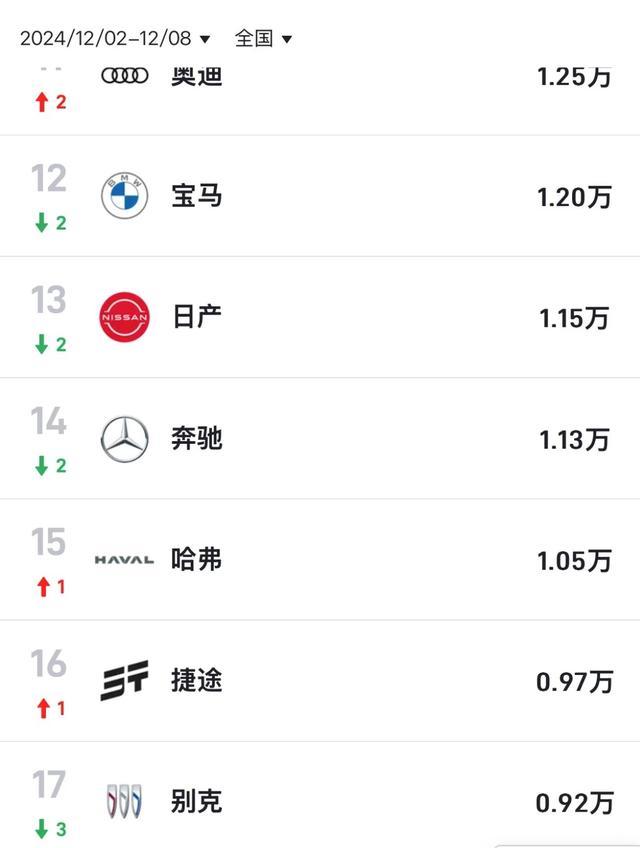The height and width of the screenshot is (848, 640).
Task: Open the date range dropdown 2024/12/02–12/08
Action: point(115,38)
